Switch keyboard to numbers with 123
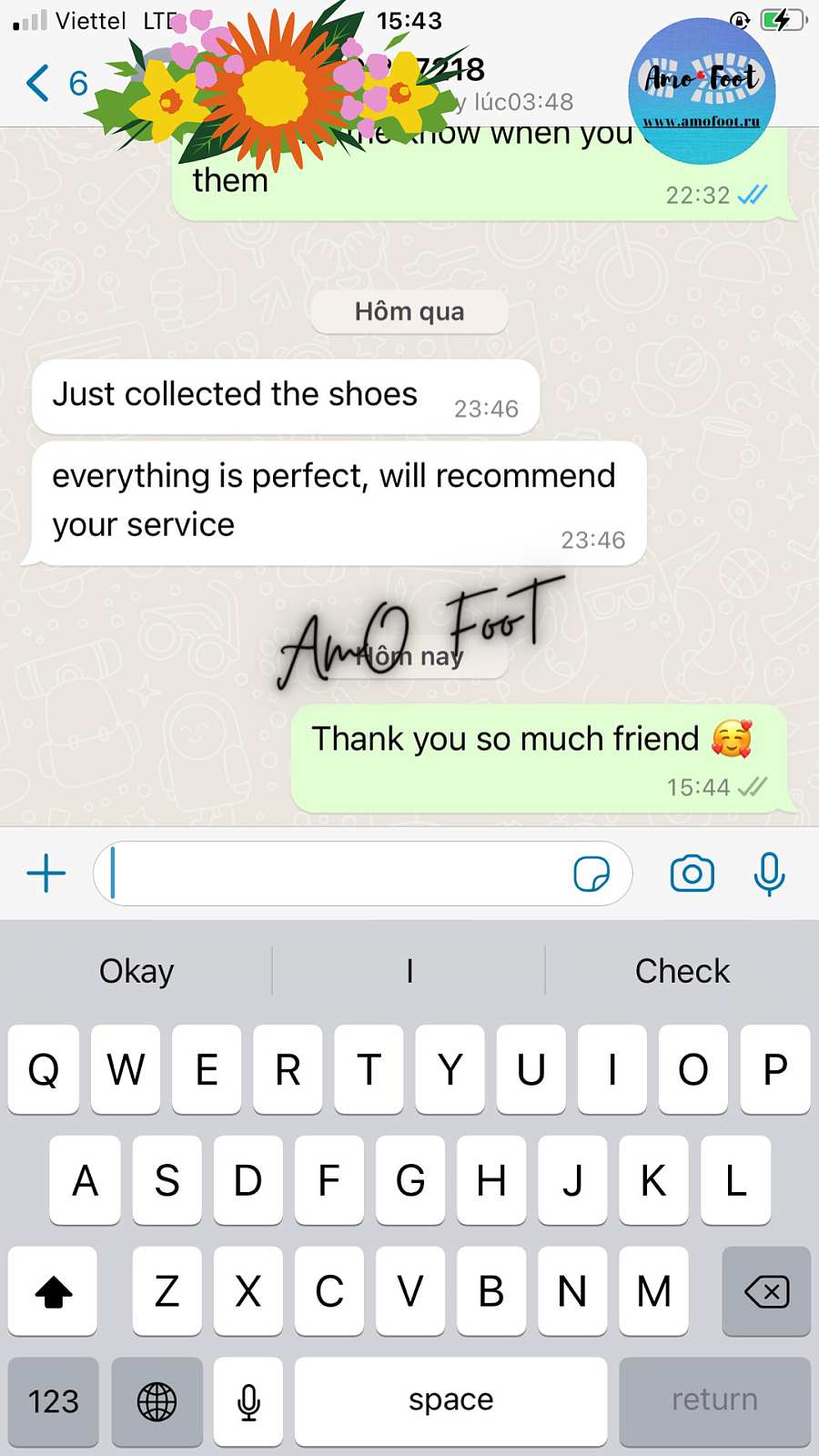 [53, 1401]
